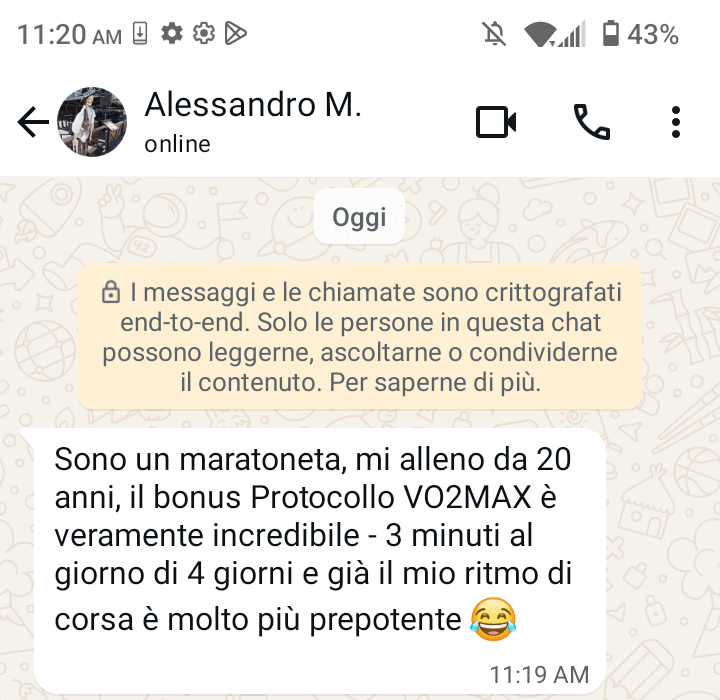Screen dimensions: 720x700
Task: Open the three-dot overflow menu
Action: [676, 123]
